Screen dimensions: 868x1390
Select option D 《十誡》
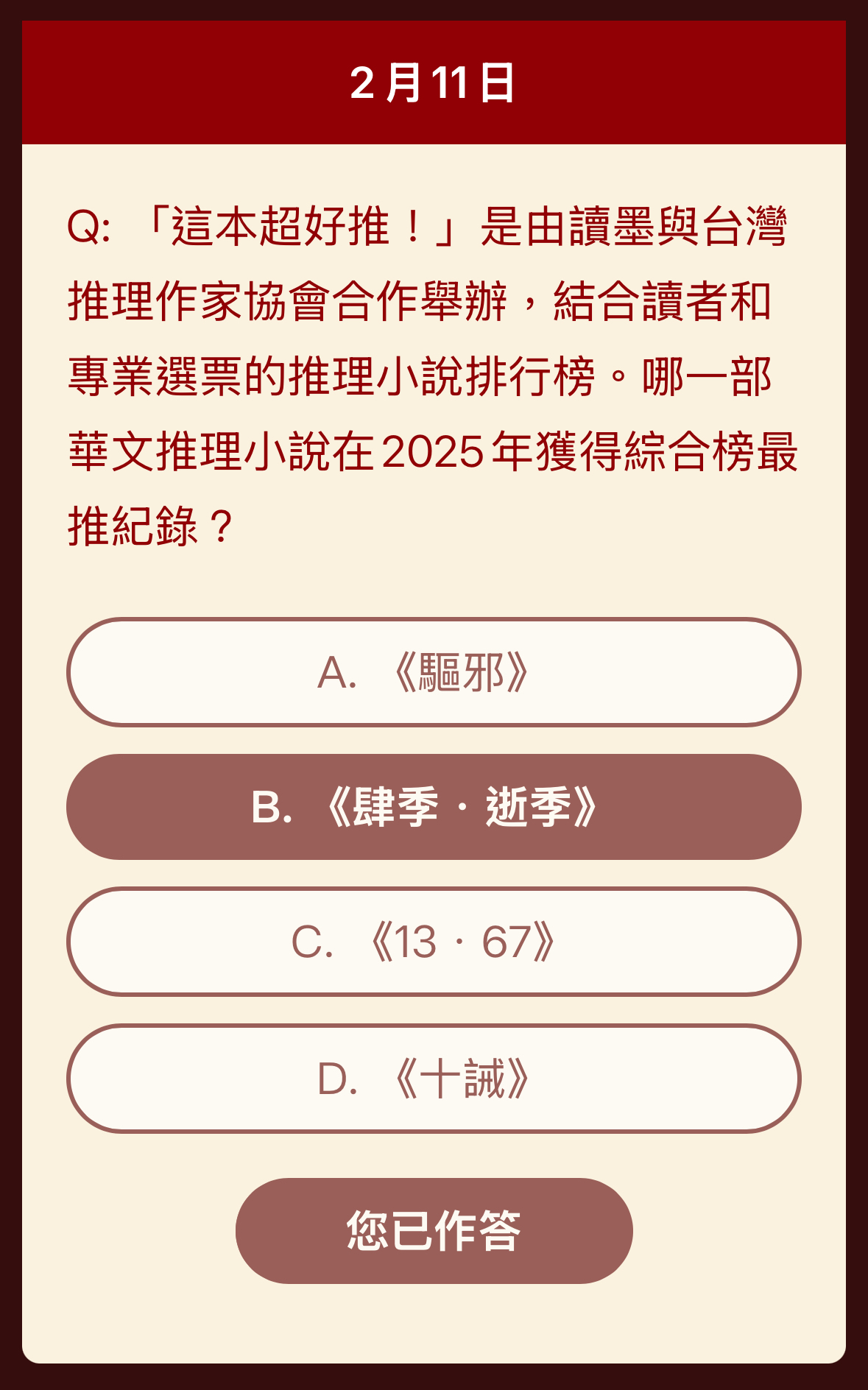434,1079
